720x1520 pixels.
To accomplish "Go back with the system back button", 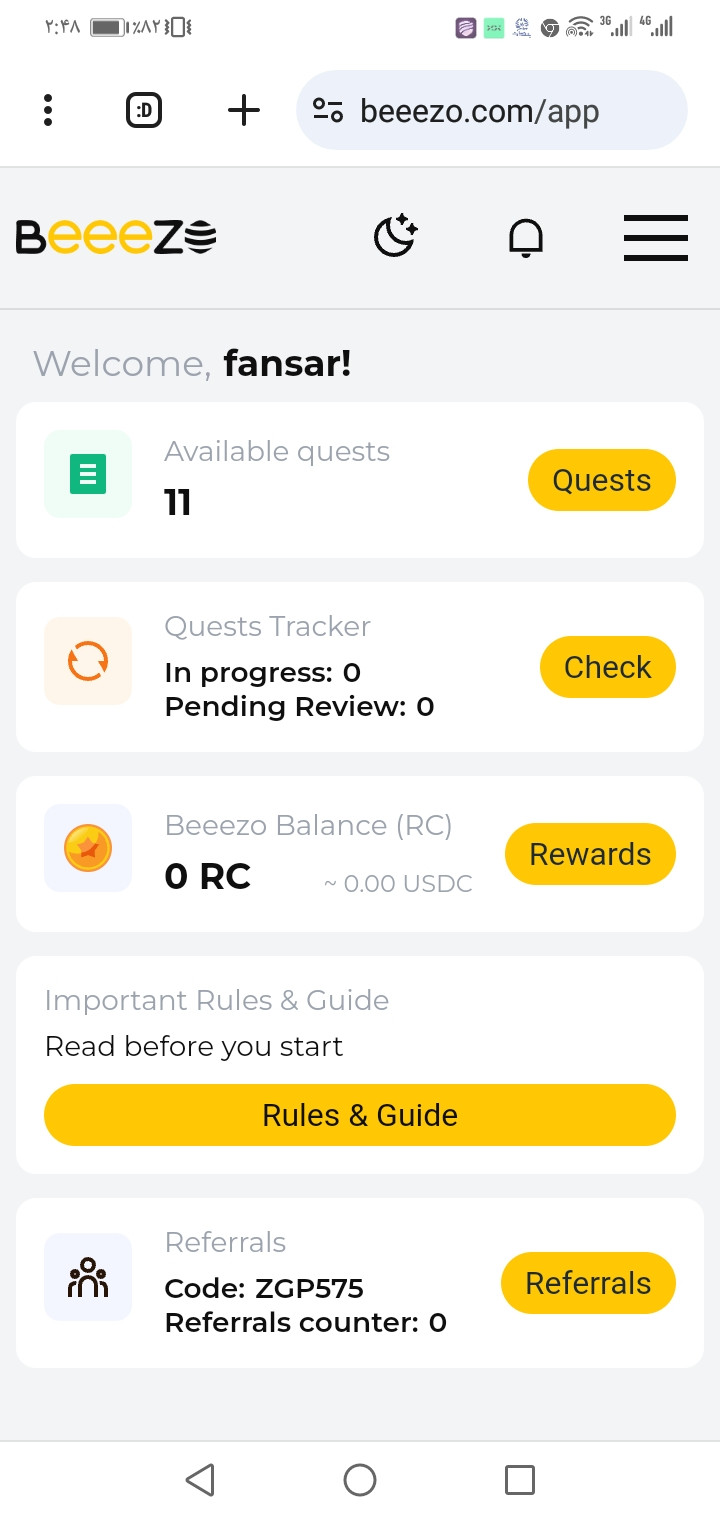I will (201, 1480).
